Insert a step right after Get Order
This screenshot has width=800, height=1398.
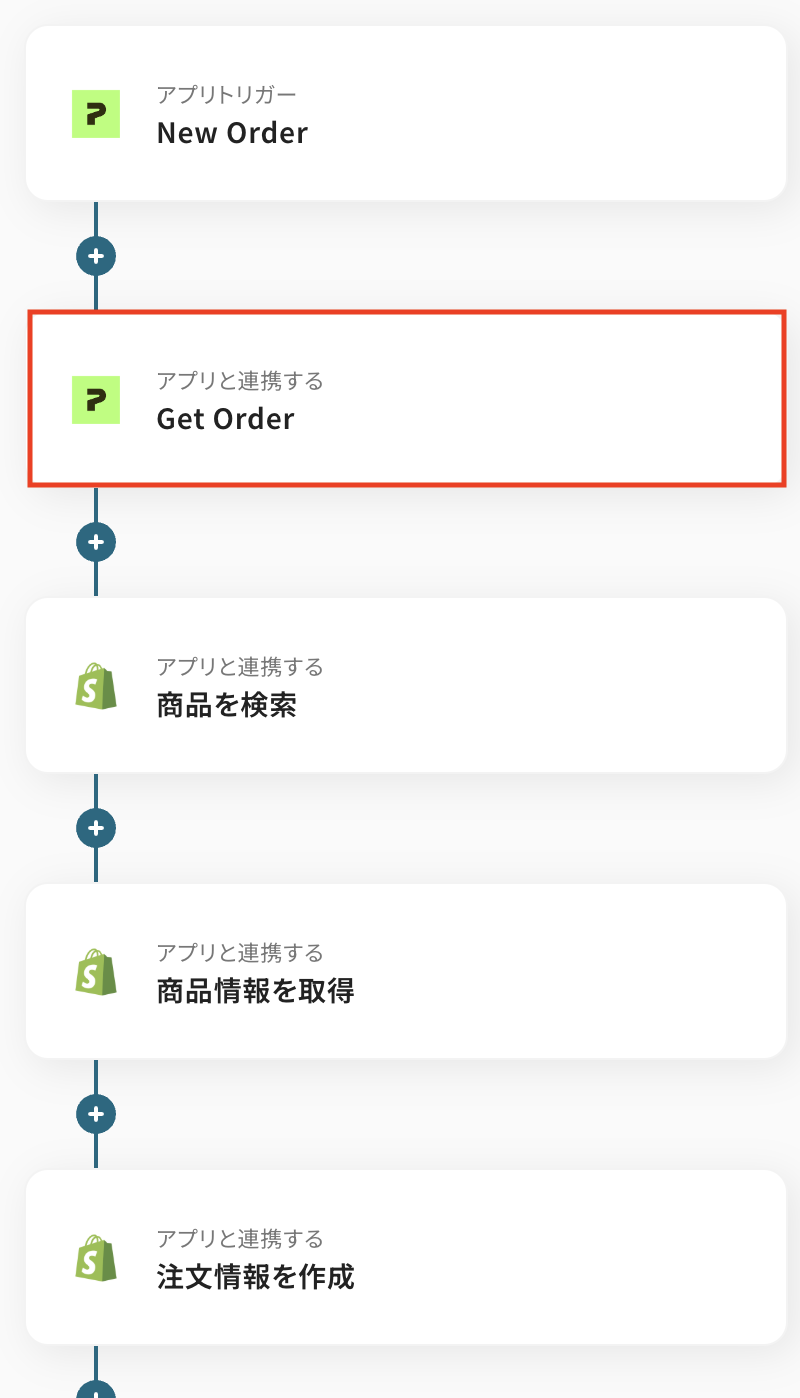click(x=96, y=542)
